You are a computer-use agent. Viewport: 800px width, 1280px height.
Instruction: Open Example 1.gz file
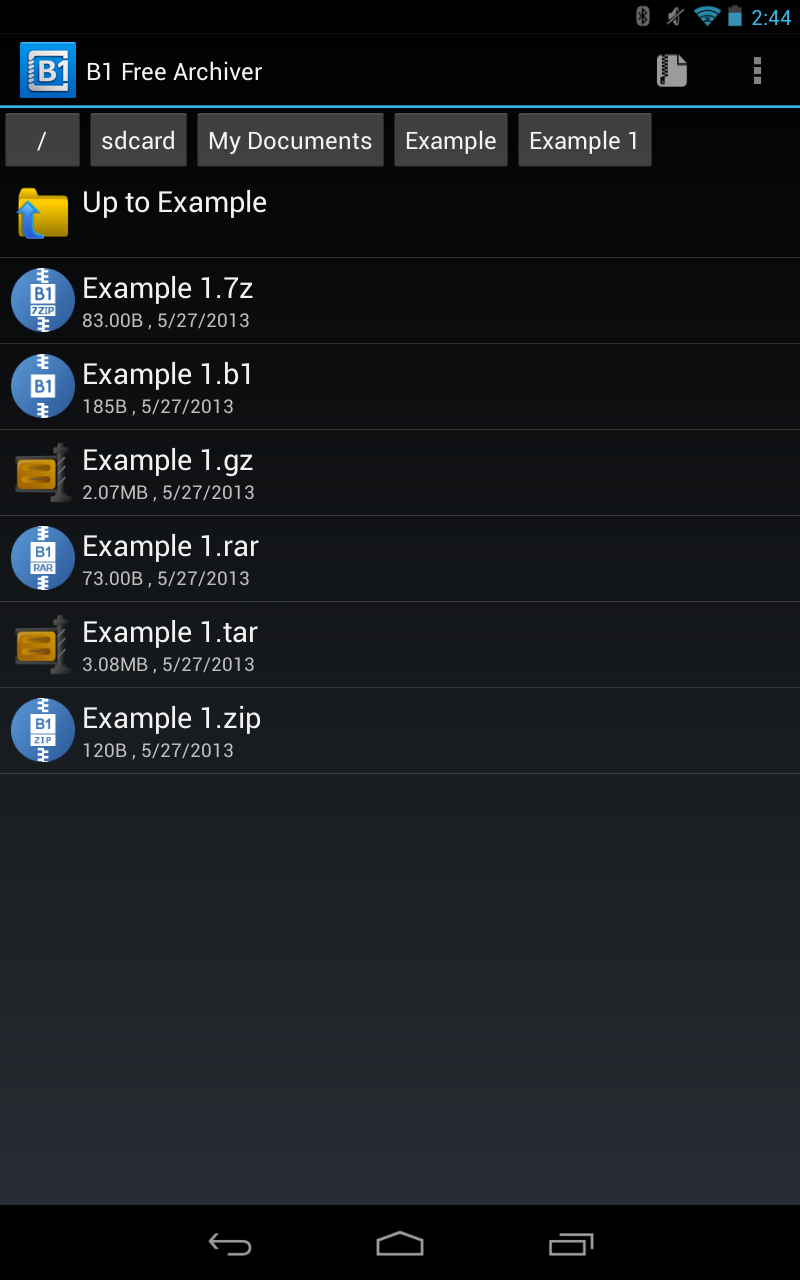[x=167, y=472]
